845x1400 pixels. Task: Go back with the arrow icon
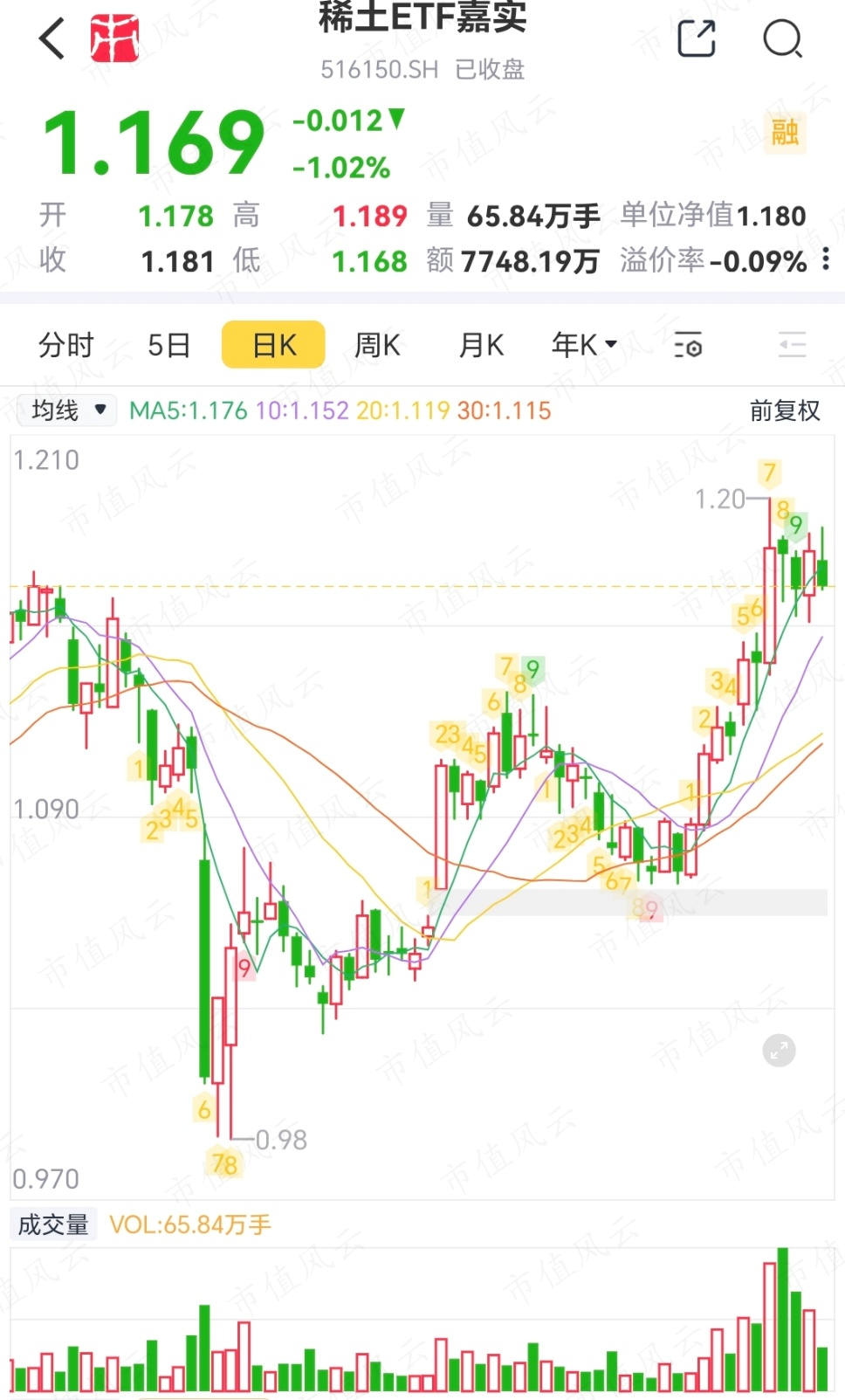(x=52, y=39)
